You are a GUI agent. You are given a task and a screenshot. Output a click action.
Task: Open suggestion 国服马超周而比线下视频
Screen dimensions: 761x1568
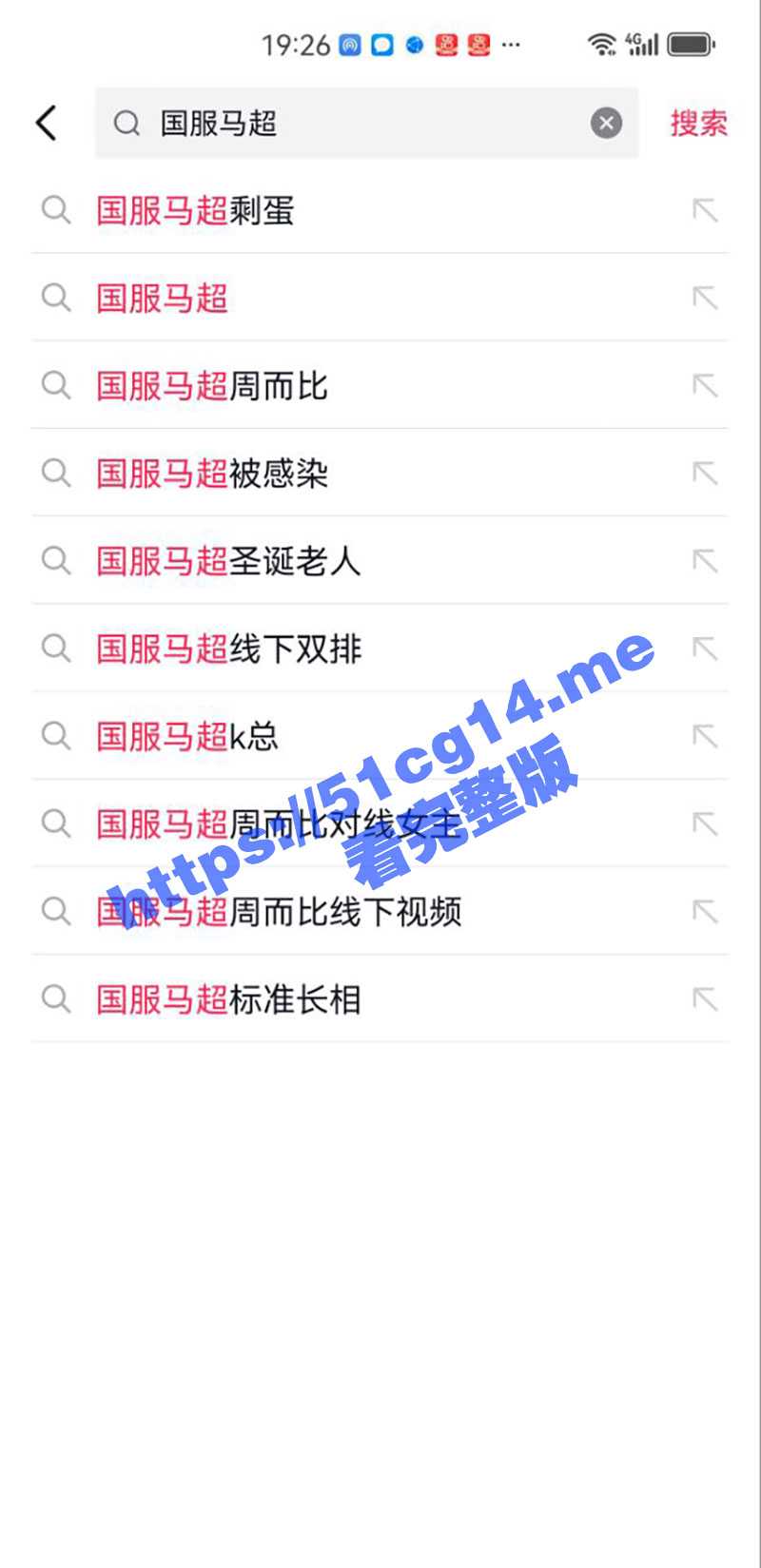pyautogui.click(x=279, y=911)
